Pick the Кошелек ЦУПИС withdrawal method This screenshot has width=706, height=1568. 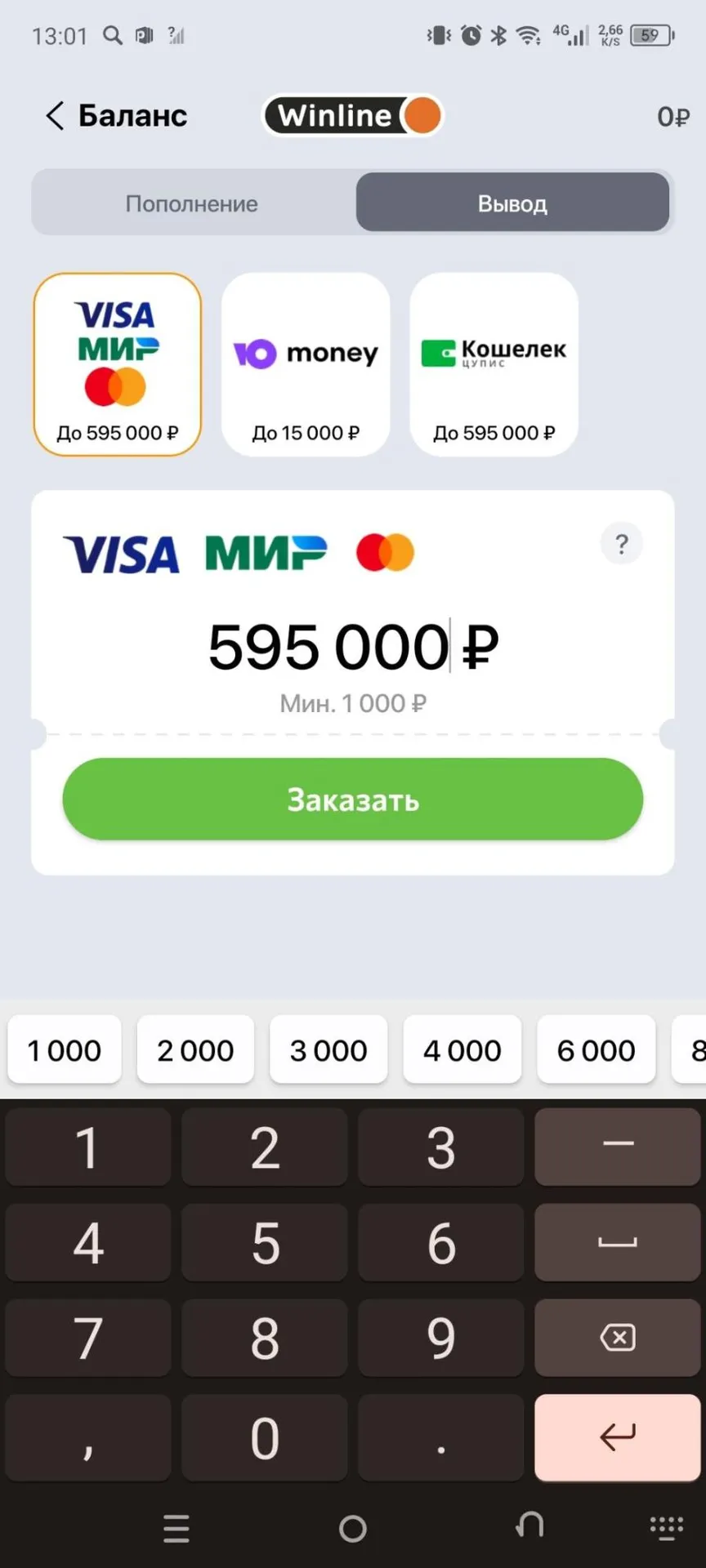pos(494,364)
